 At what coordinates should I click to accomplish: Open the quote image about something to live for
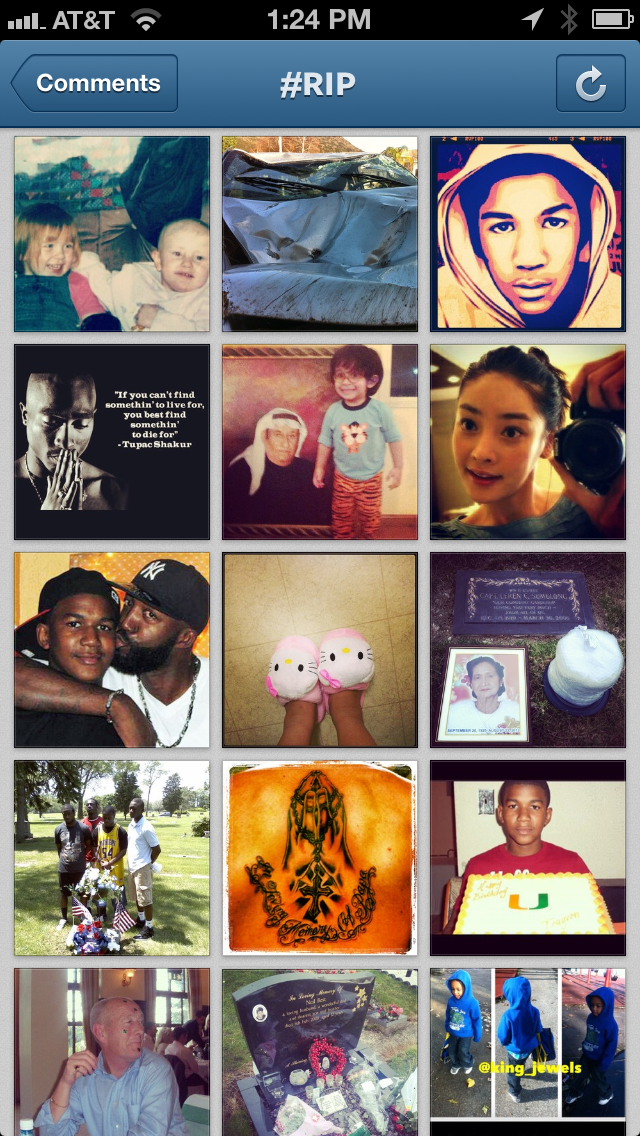(x=112, y=442)
